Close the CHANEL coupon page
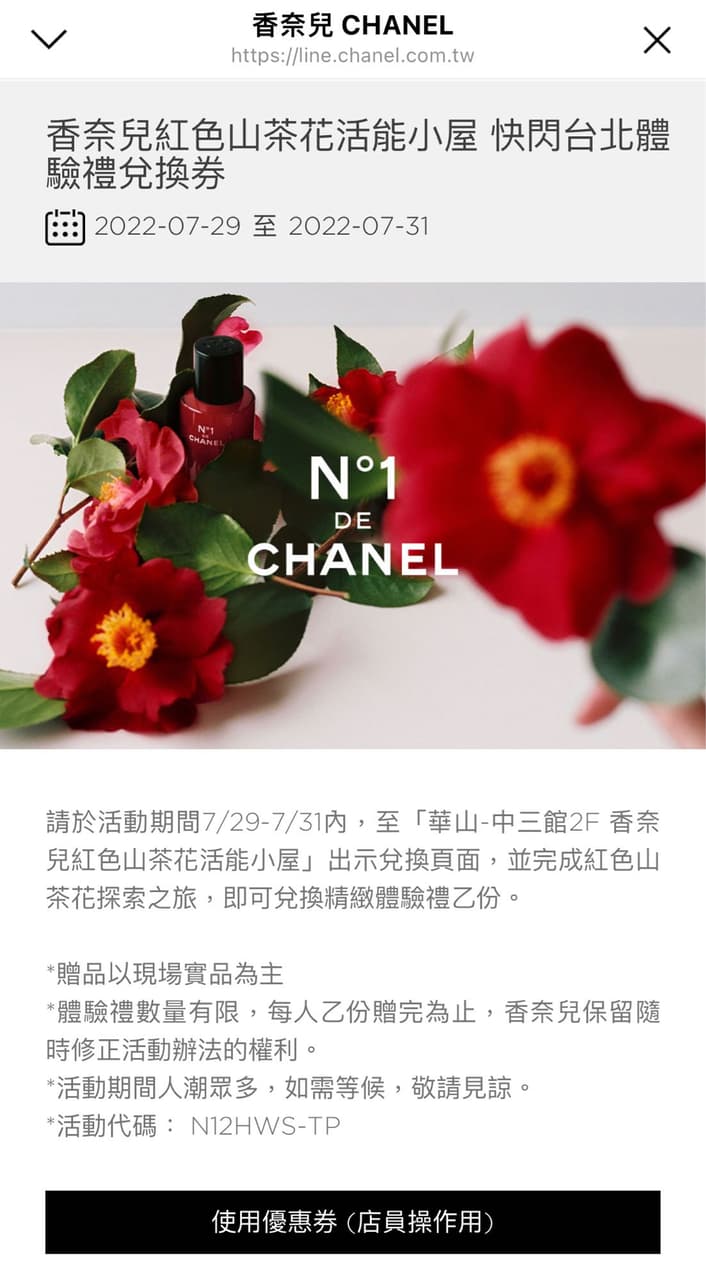Viewport: 706px width, 1280px height. click(x=657, y=40)
